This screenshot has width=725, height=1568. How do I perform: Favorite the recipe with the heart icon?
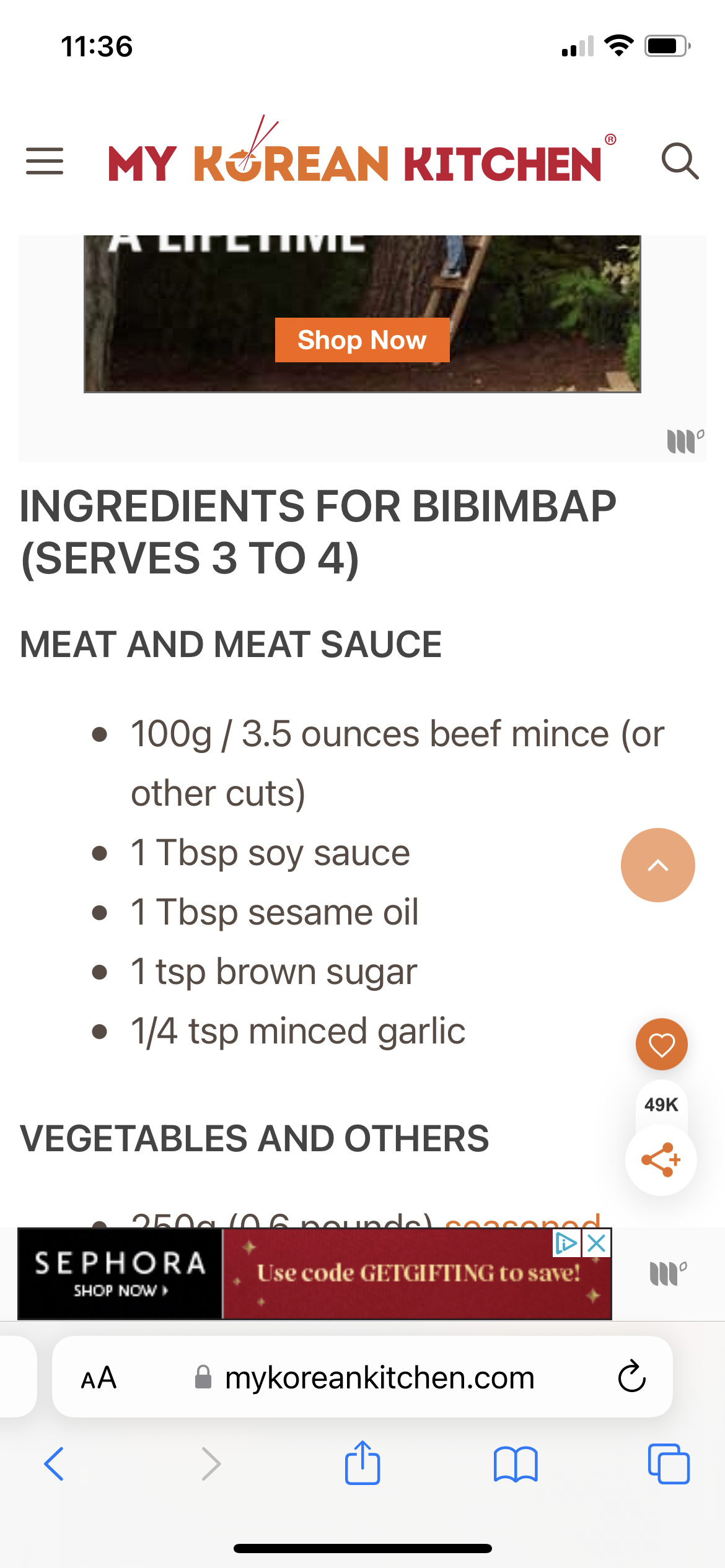click(661, 1043)
